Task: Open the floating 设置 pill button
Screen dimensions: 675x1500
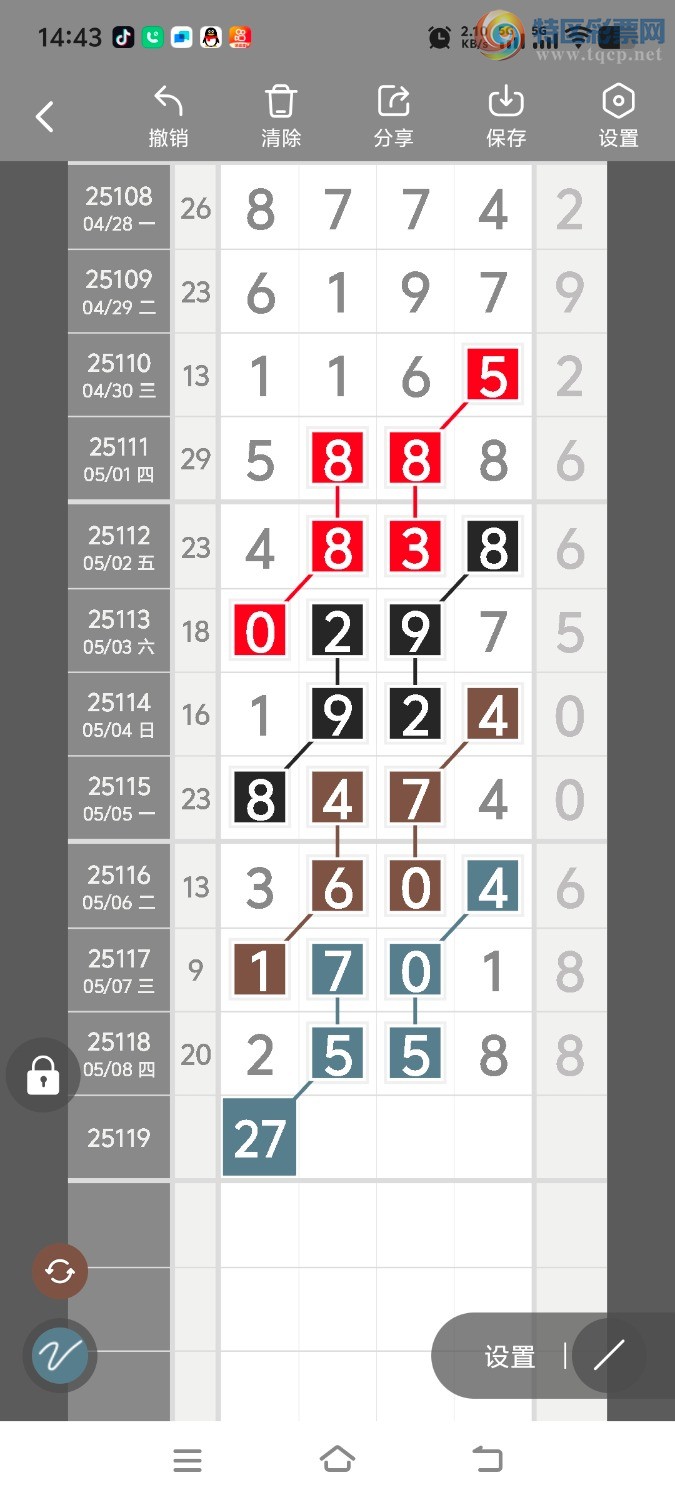Action: point(510,1357)
